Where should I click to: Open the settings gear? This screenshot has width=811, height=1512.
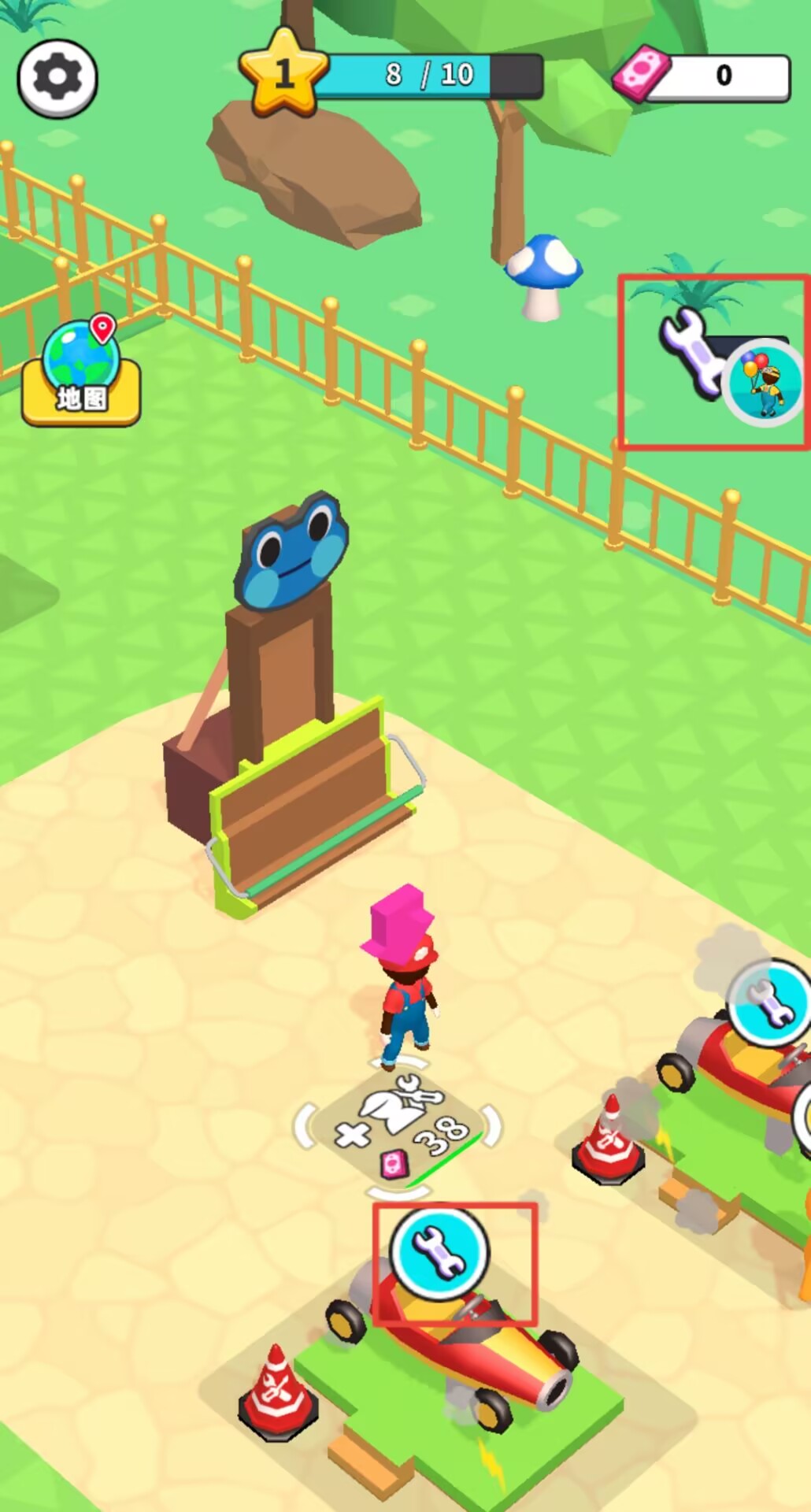coord(57,77)
